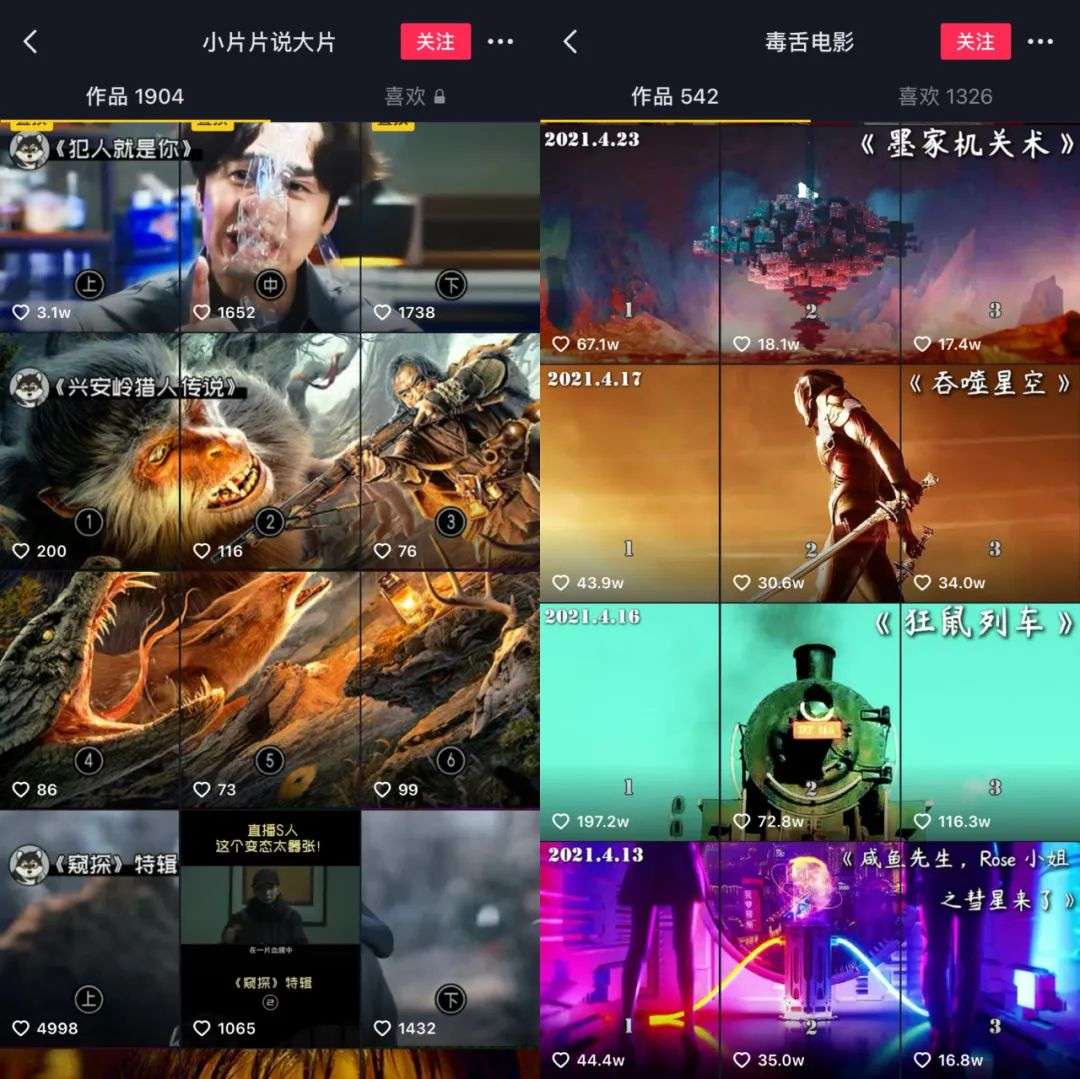The height and width of the screenshot is (1079, 1080).
Task: Open 《墨家机关术》 part 1 with 67.1w likes
Action: (x=630, y=245)
